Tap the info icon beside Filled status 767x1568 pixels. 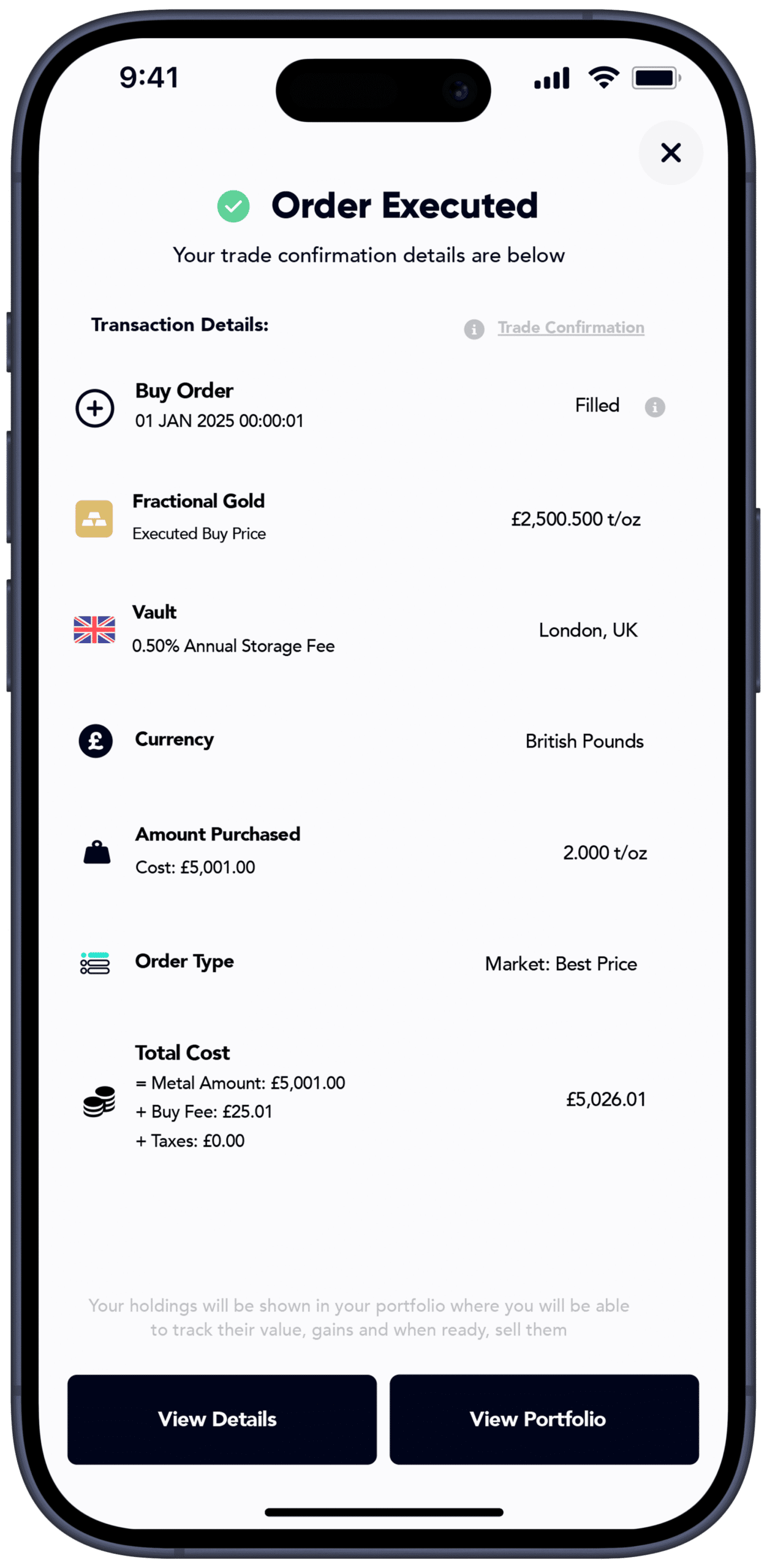coord(655,407)
